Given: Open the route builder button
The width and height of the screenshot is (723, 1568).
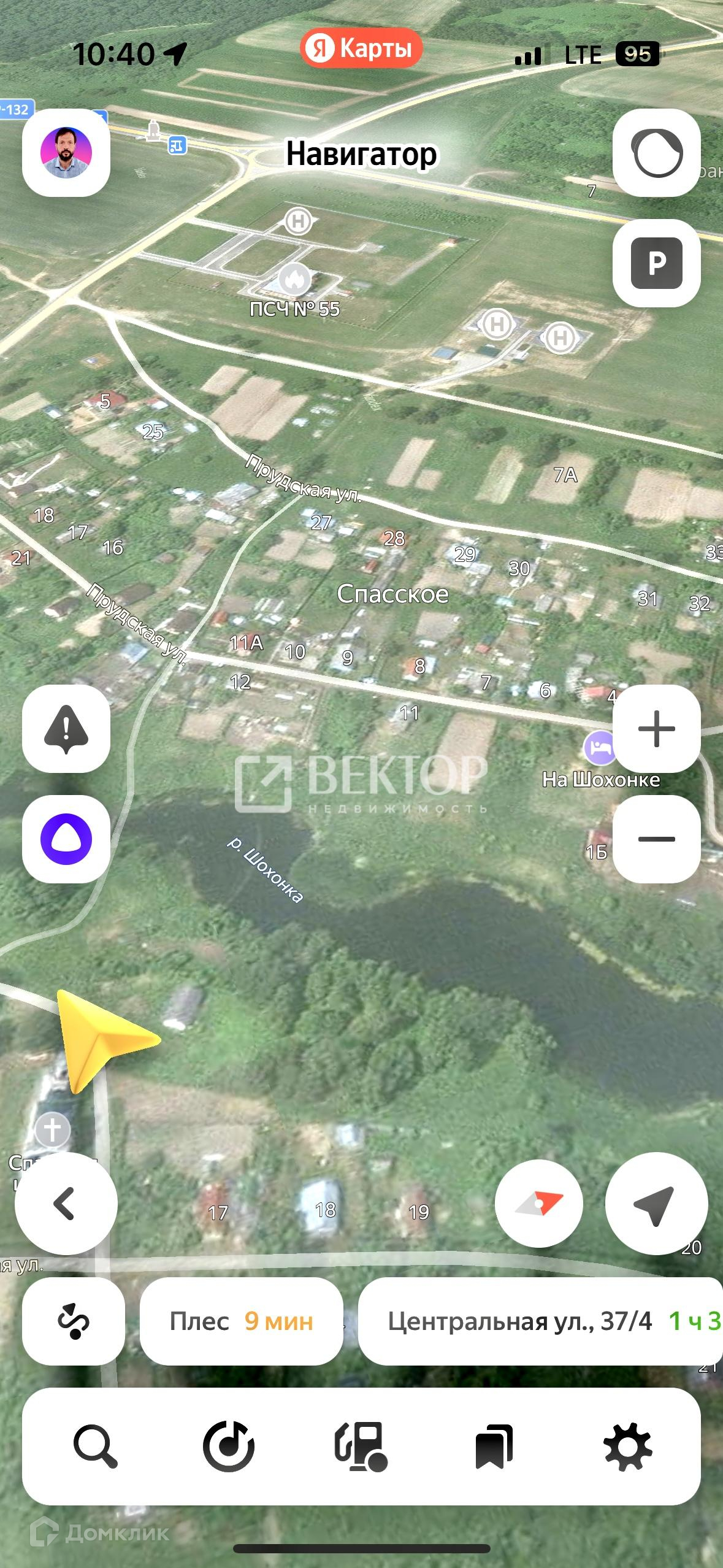Looking at the screenshot, I should [74, 1321].
